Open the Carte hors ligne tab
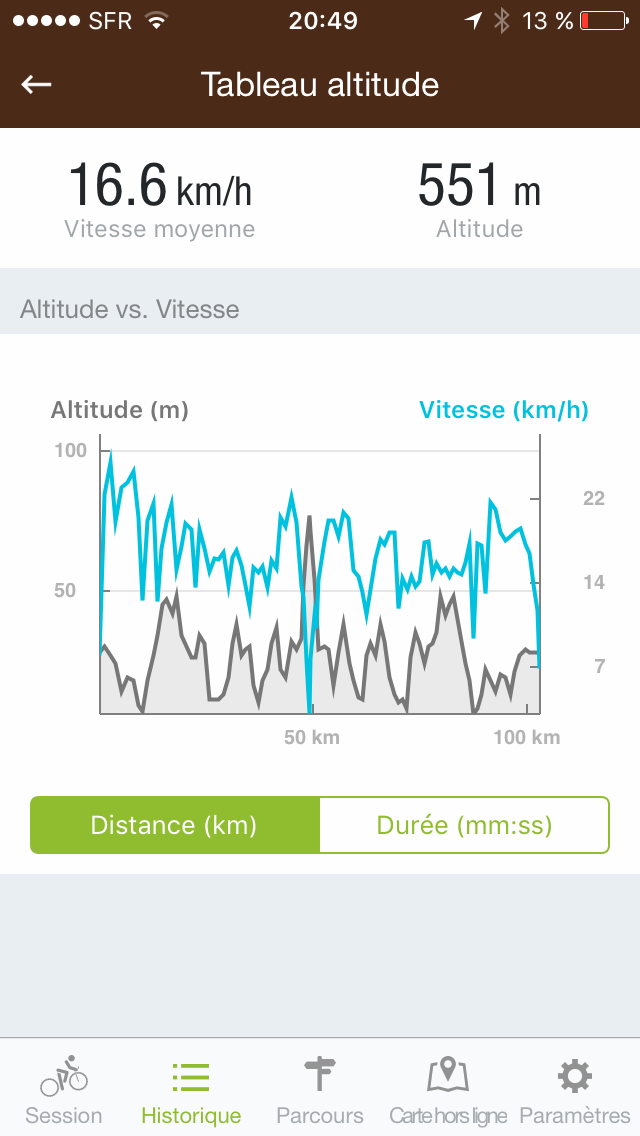Image resolution: width=640 pixels, height=1136 pixels. (448, 1087)
